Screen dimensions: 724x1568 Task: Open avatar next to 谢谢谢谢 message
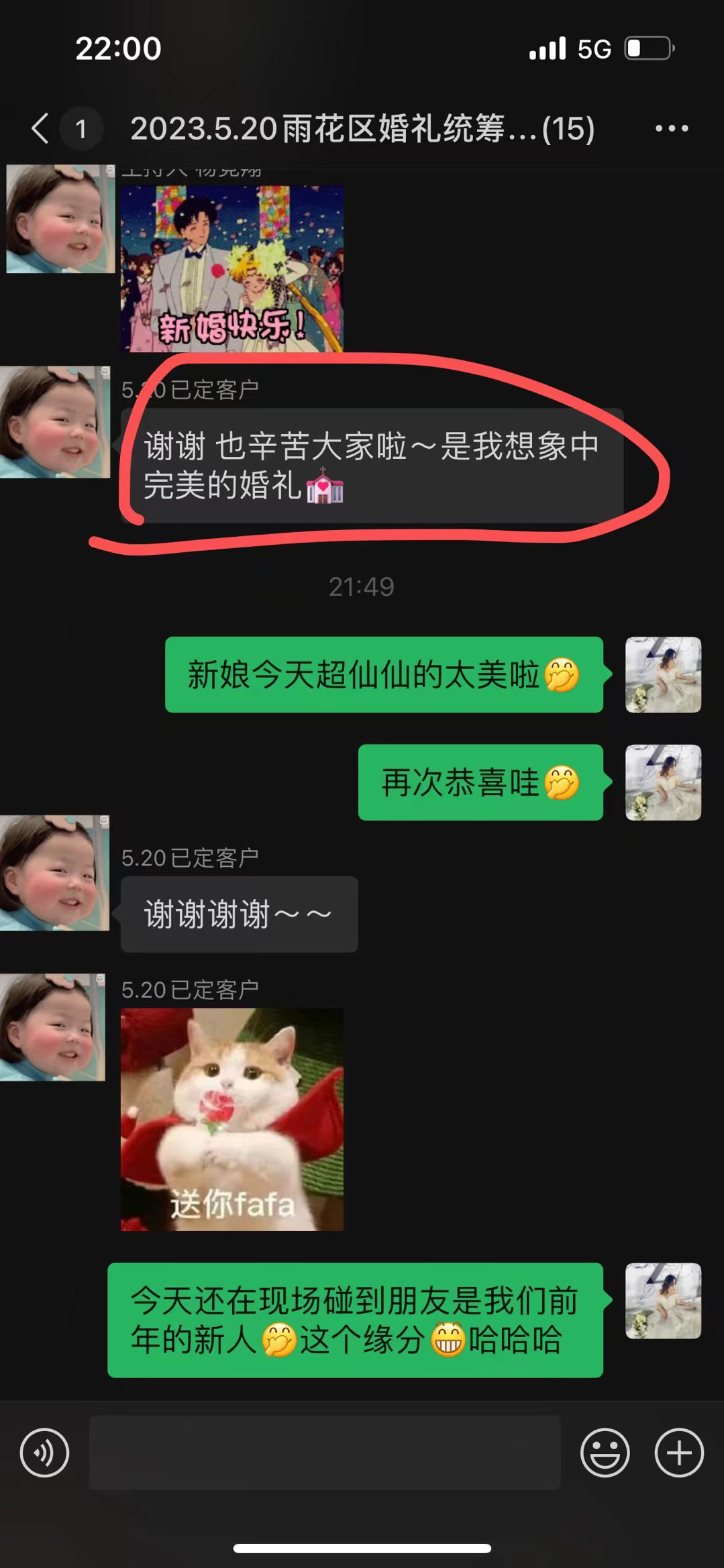pos(54,873)
